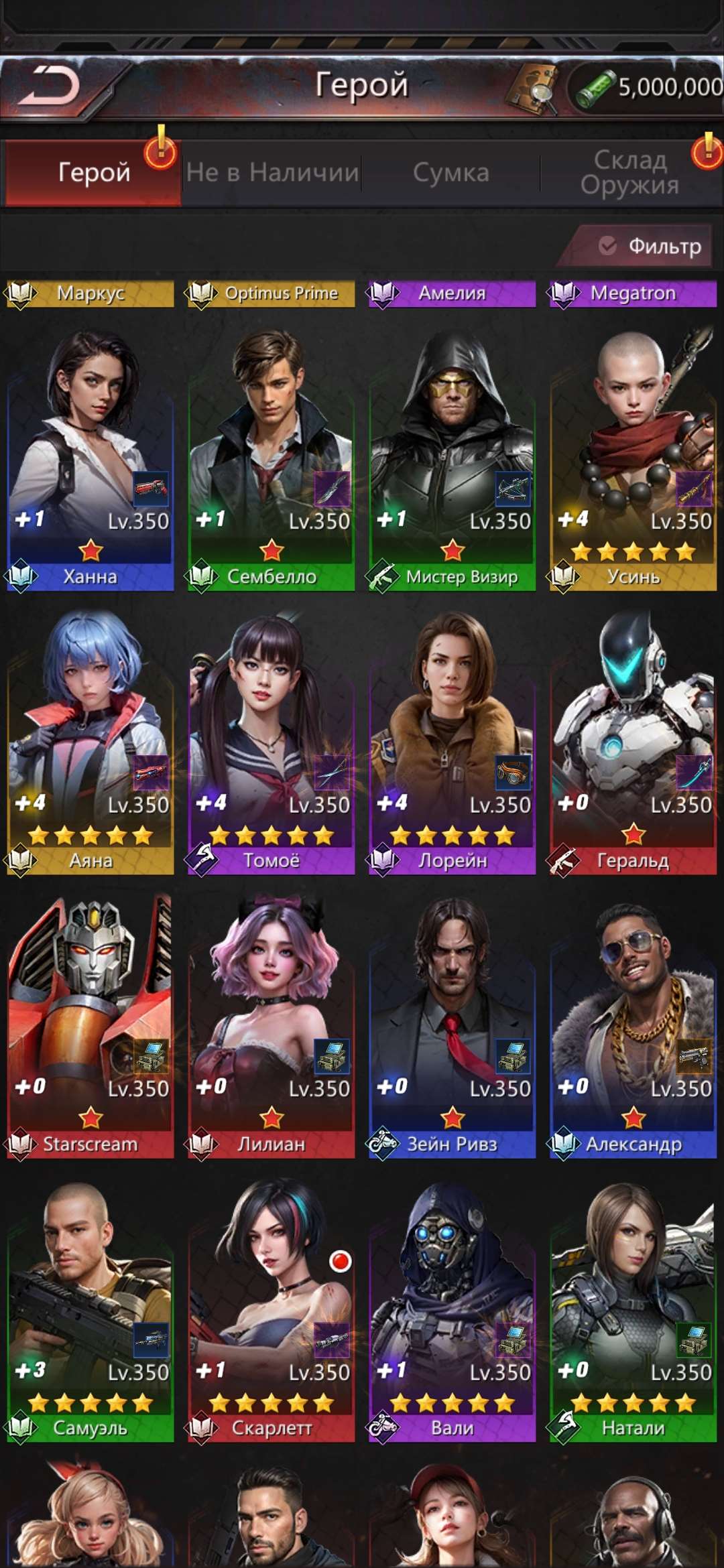Switch to the Склад Оружия tab

pyautogui.click(x=629, y=173)
